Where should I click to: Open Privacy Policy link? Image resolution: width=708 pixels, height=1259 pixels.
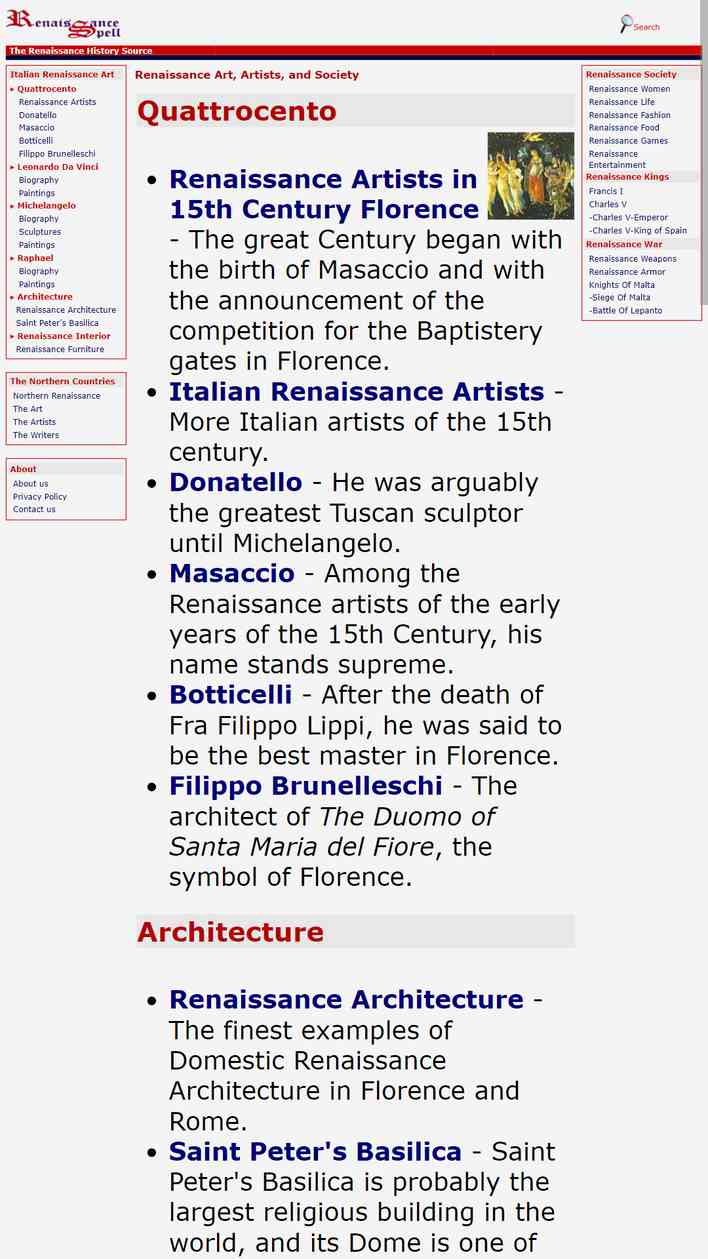40,497
